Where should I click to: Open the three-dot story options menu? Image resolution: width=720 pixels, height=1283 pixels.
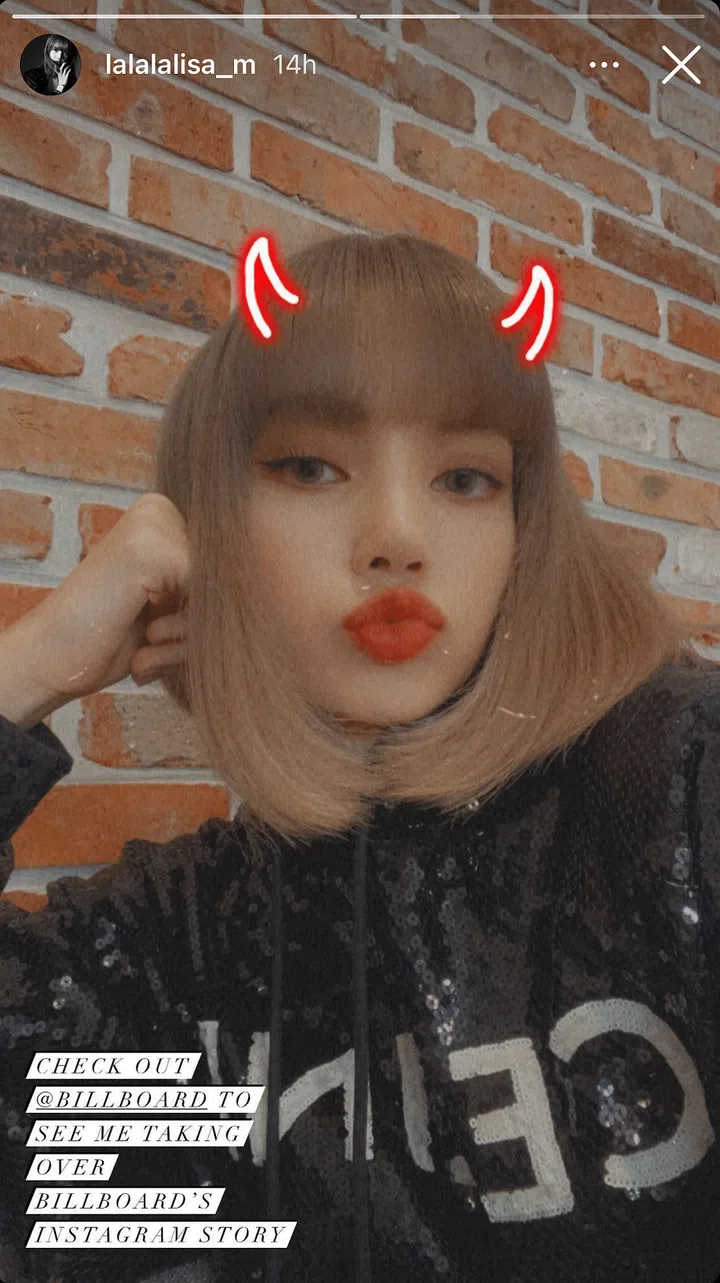pos(604,66)
